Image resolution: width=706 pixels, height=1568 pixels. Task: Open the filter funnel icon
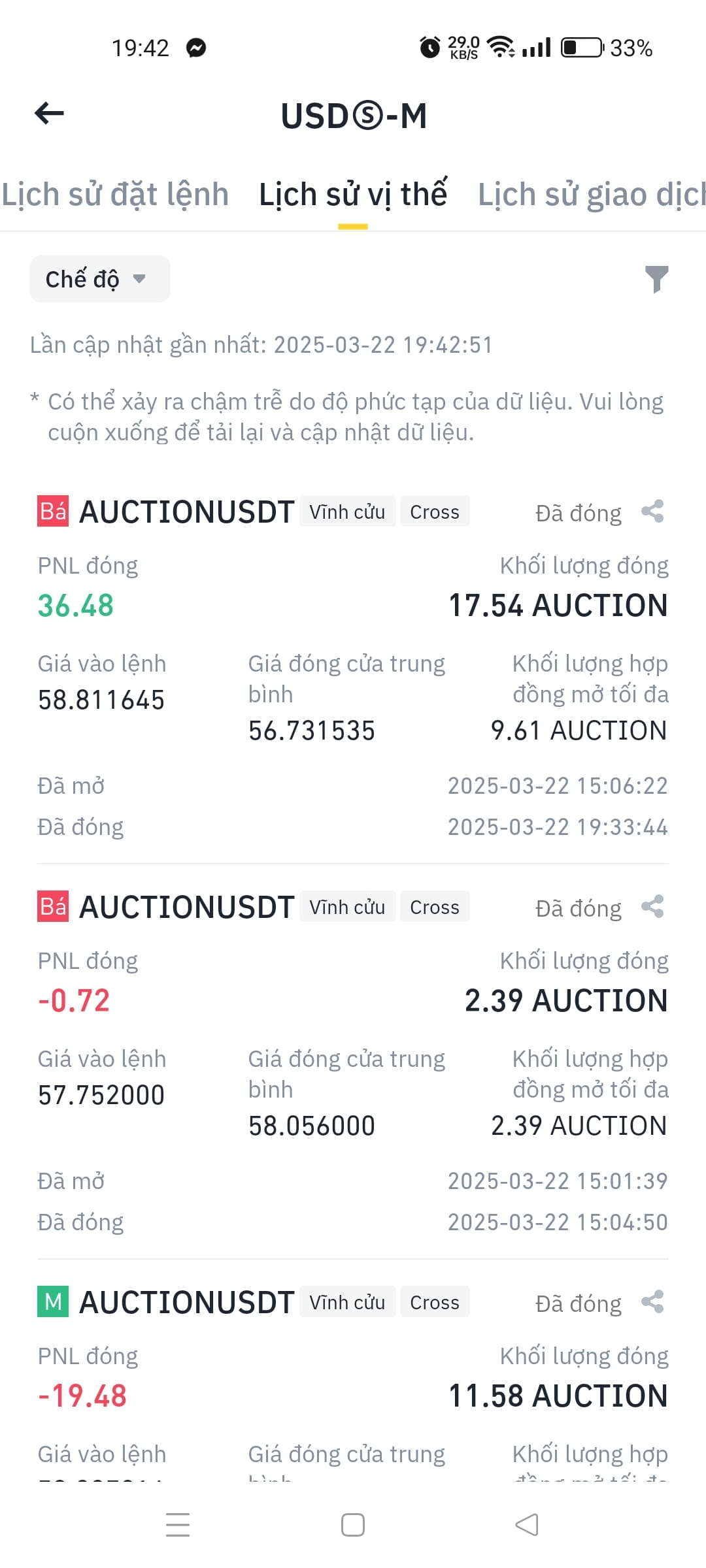pyautogui.click(x=656, y=280)
